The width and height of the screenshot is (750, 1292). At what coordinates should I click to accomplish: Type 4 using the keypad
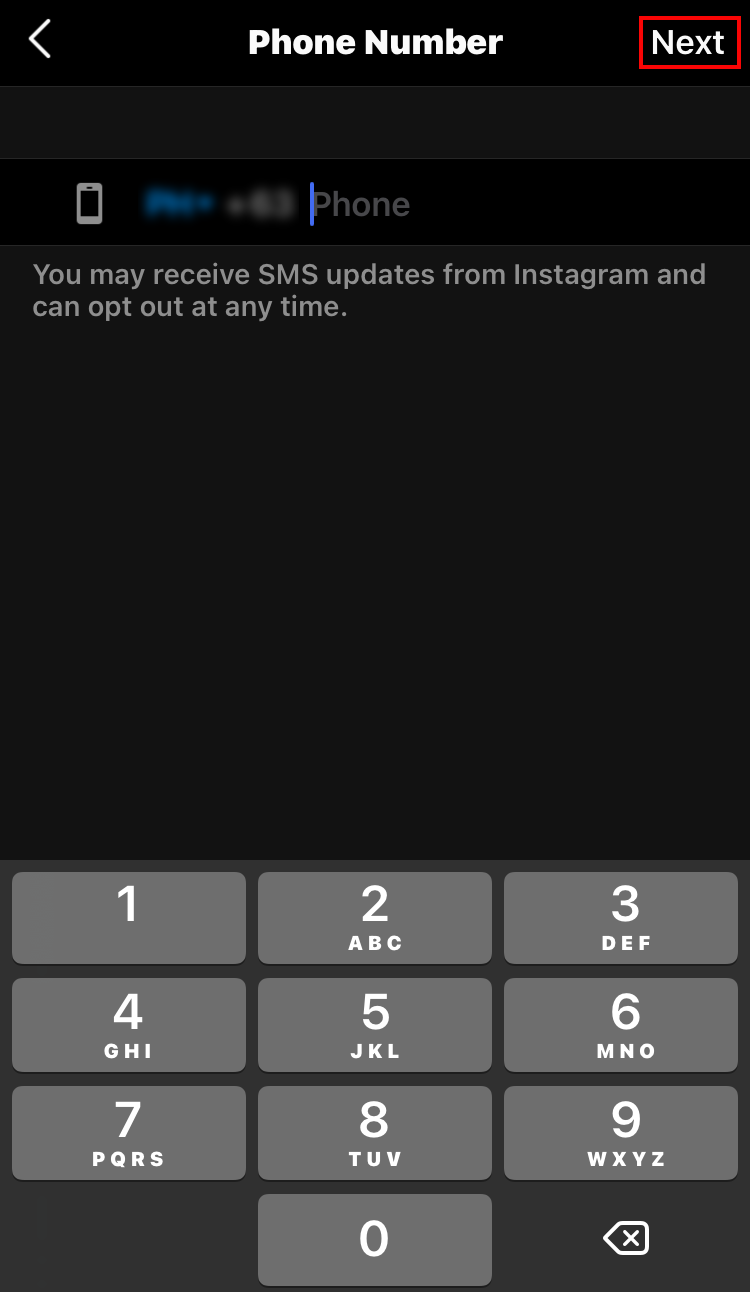tap(129, 1024)
